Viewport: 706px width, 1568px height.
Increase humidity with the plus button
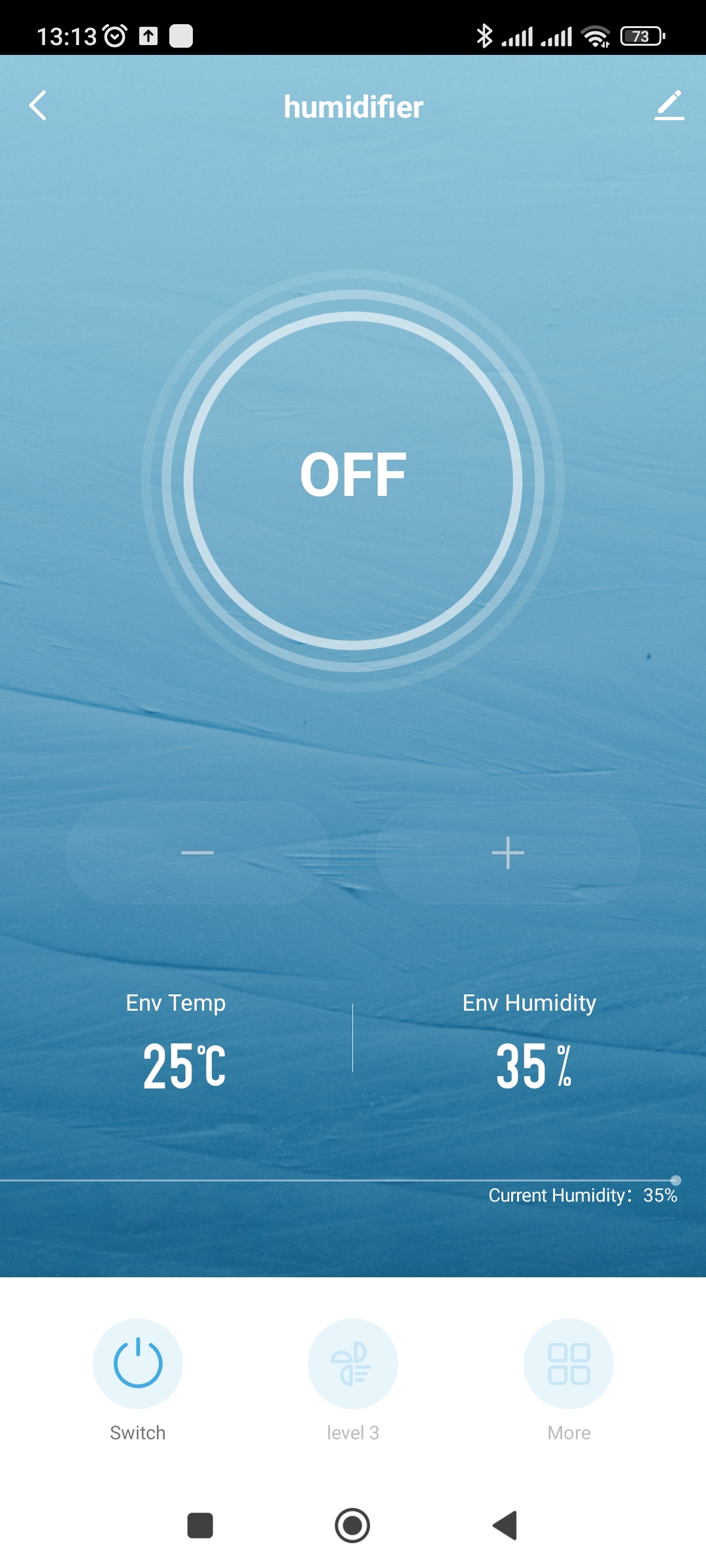click(508, 853)
